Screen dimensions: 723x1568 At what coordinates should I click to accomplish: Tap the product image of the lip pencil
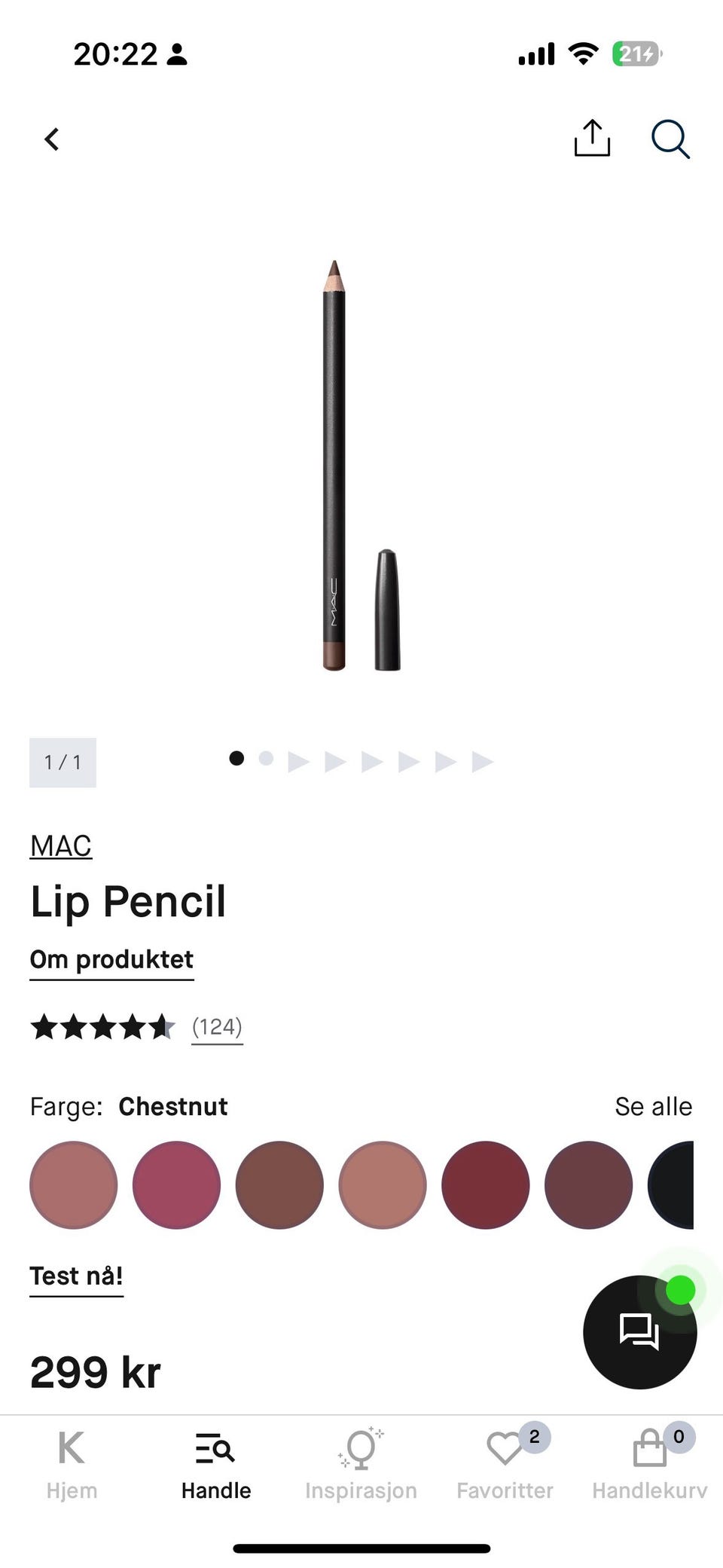(x=361, y=465)
